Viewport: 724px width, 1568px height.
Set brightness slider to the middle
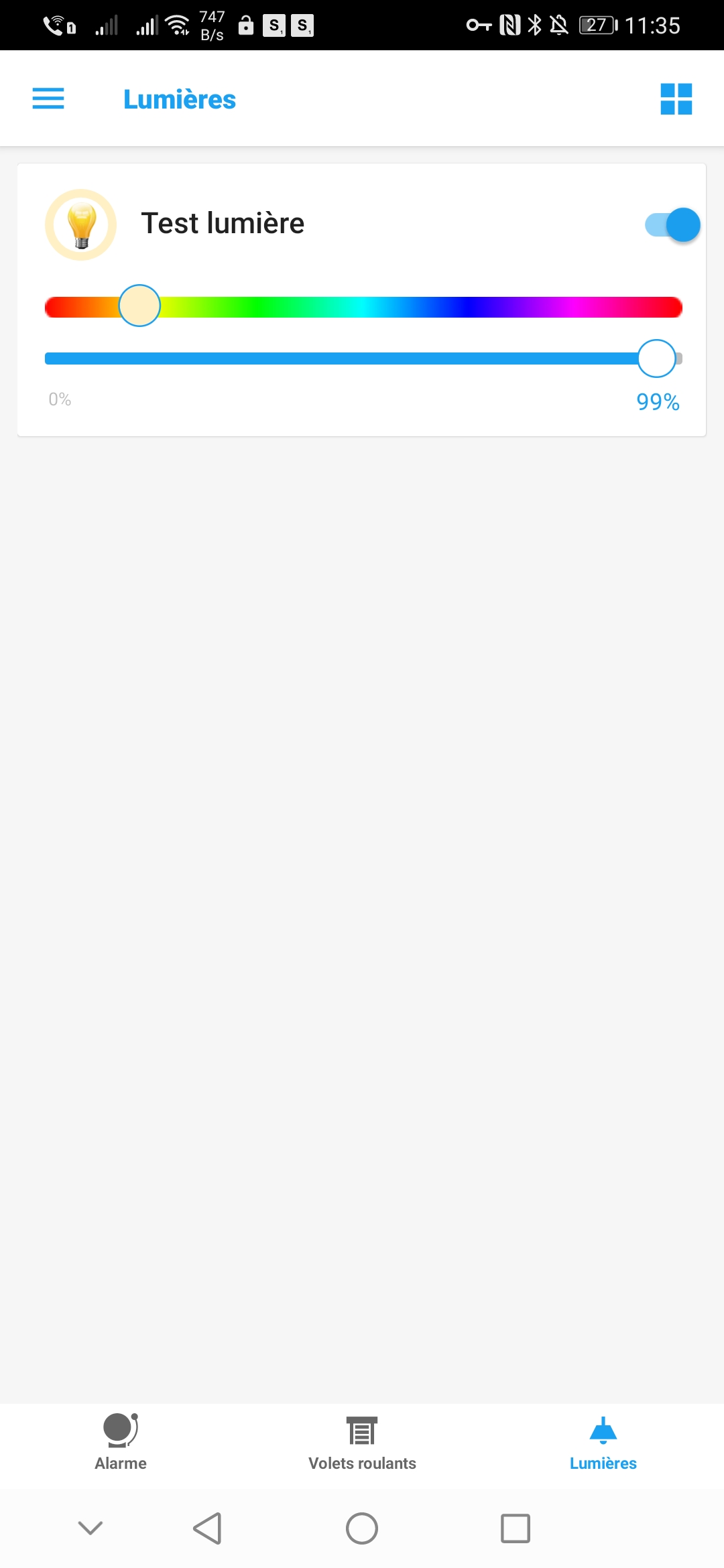pos(363,358)
